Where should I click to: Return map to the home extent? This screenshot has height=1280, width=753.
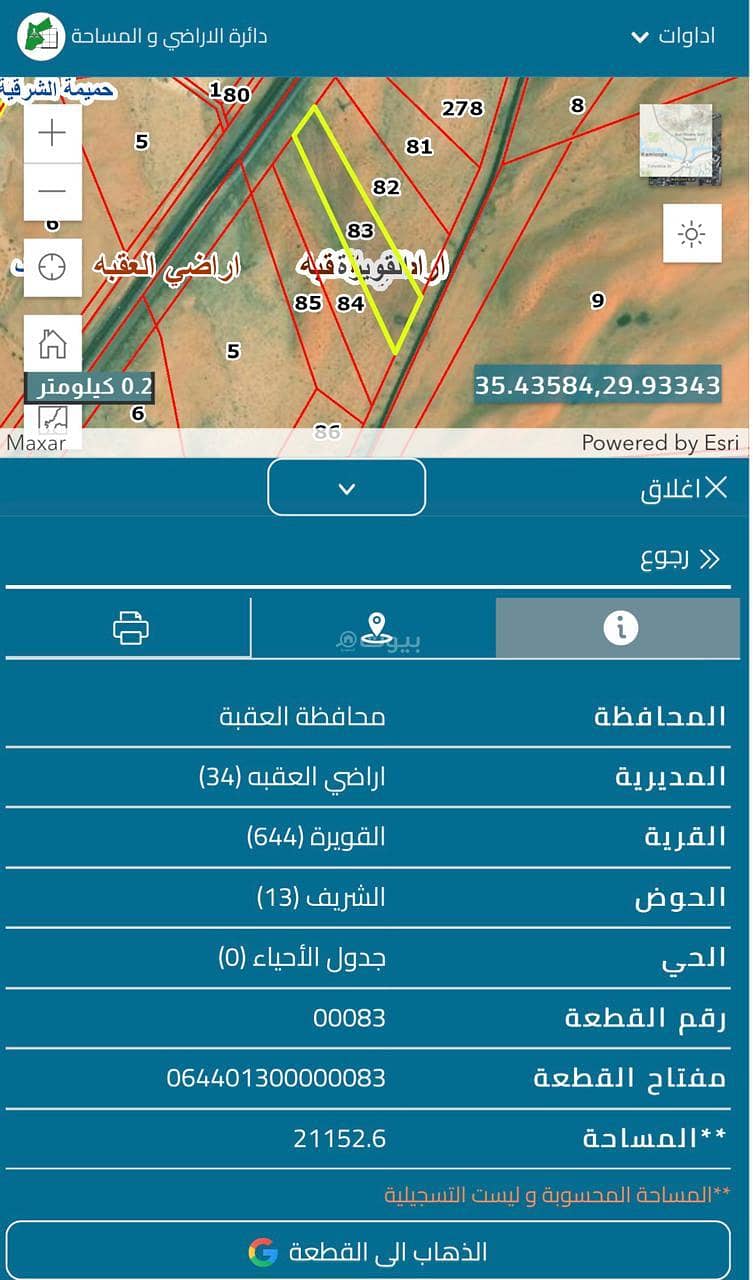[52, 343]
